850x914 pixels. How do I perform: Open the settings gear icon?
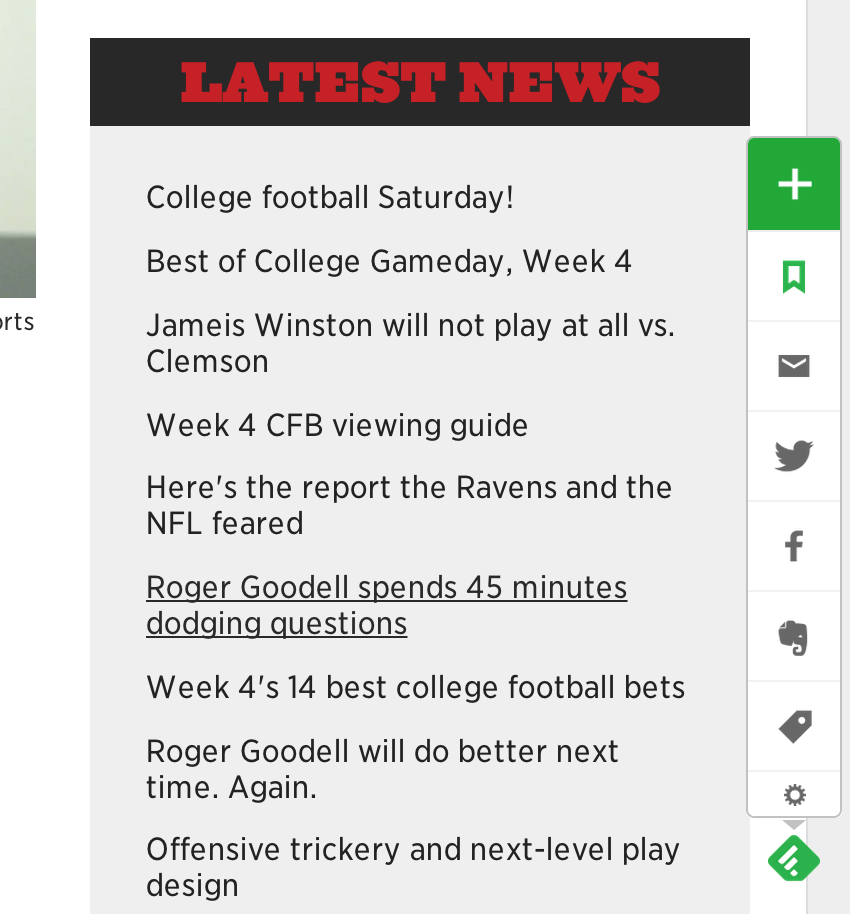[x=793, y=795]
